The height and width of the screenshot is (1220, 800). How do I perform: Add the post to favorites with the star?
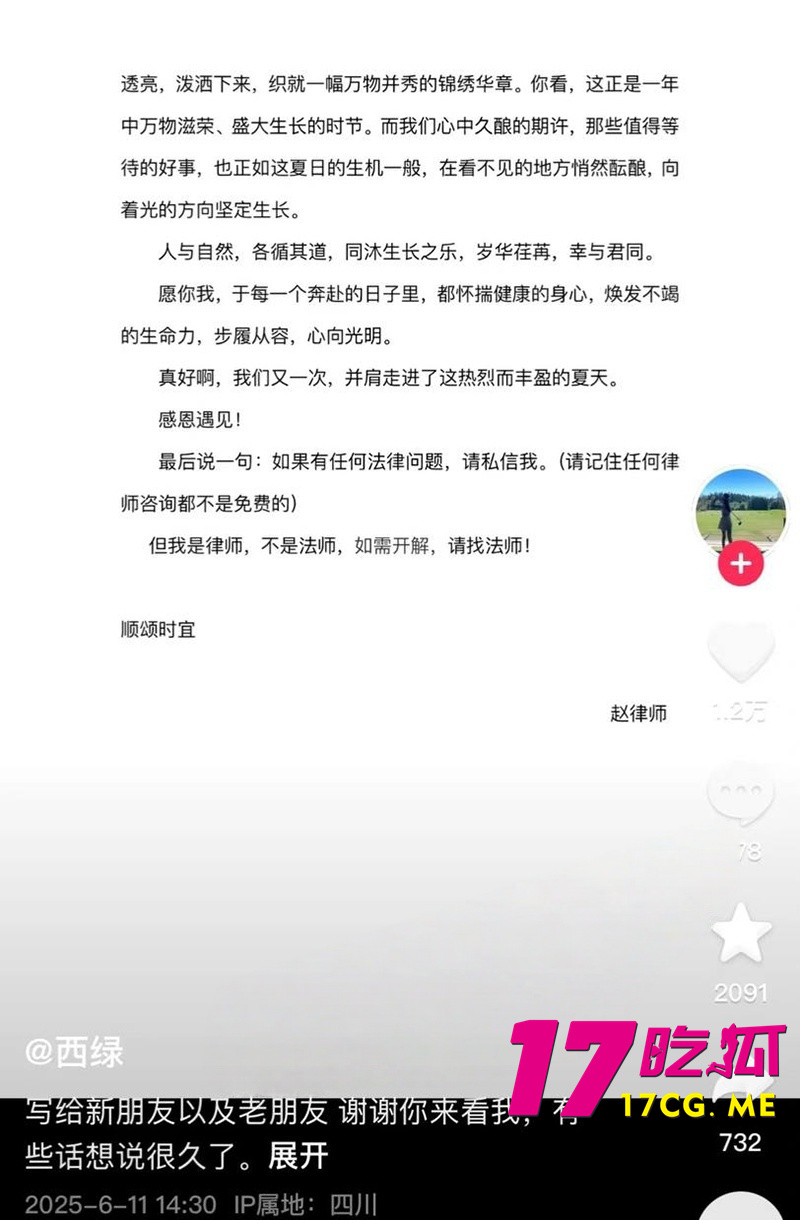coord(741,934)
